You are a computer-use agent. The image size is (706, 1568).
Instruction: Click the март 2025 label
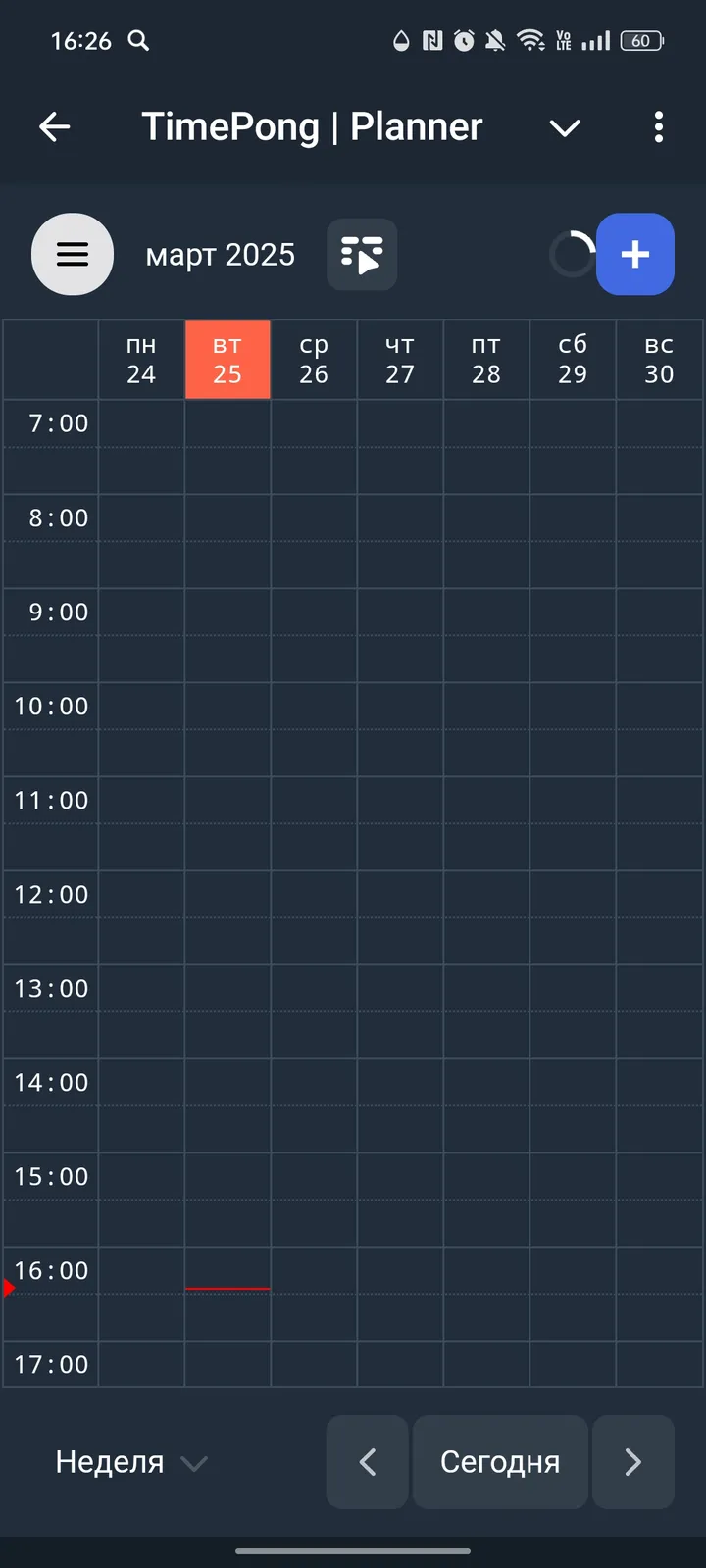point(221,254)
